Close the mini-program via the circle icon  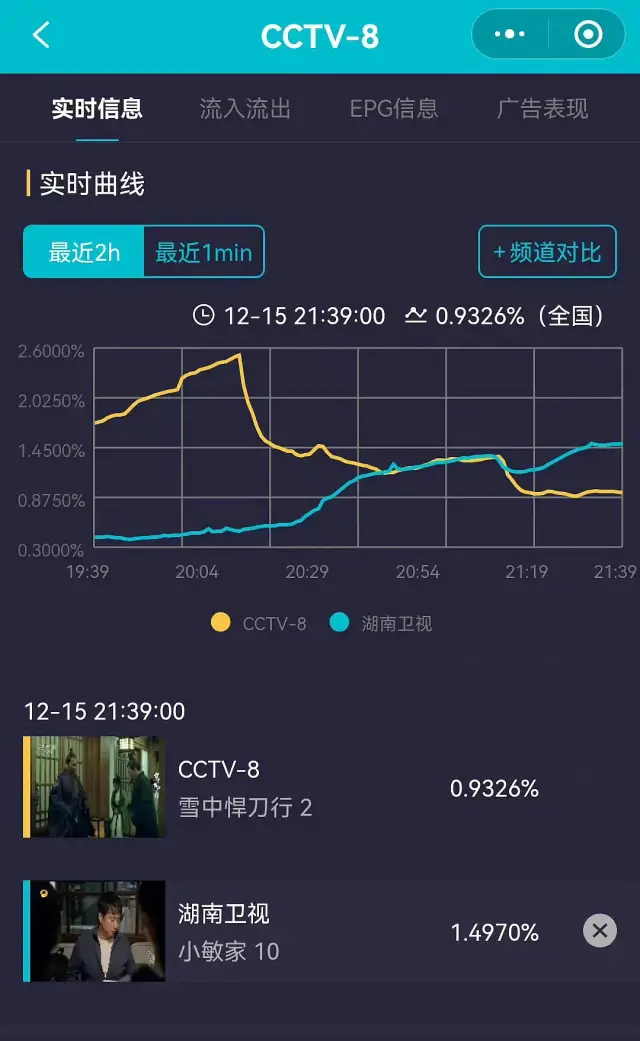[x=588, y=35]
